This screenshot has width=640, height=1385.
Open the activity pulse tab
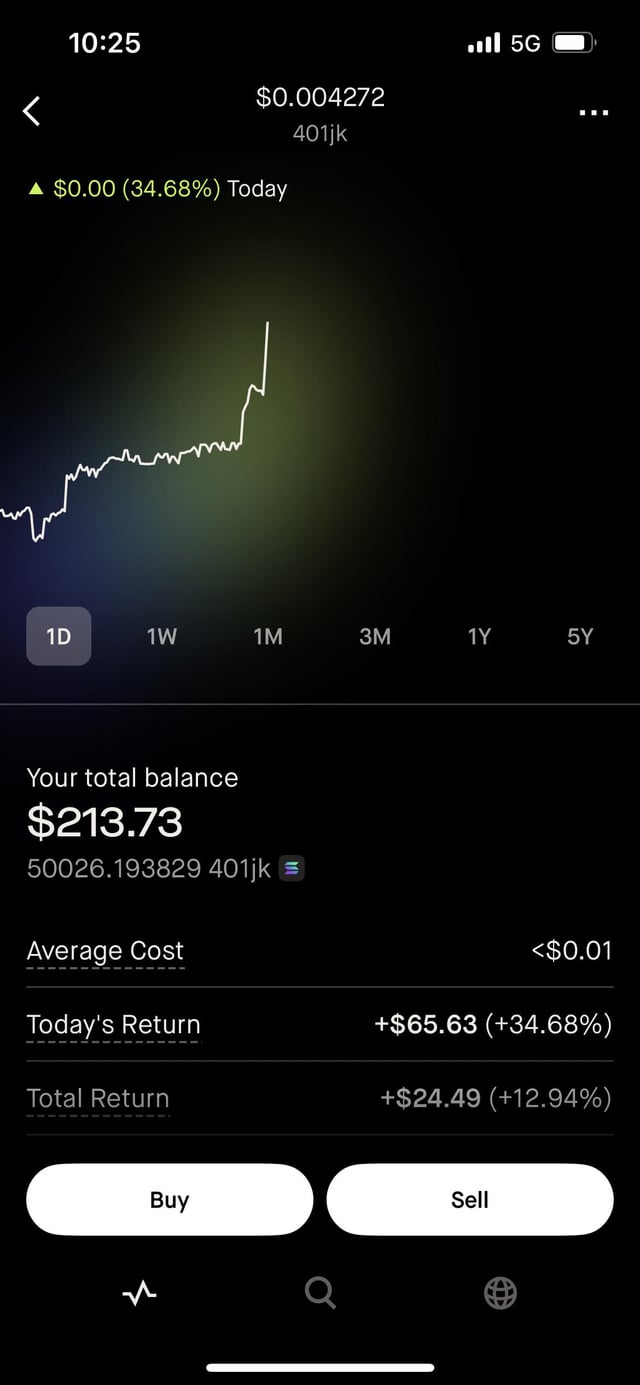point(139,1294)
